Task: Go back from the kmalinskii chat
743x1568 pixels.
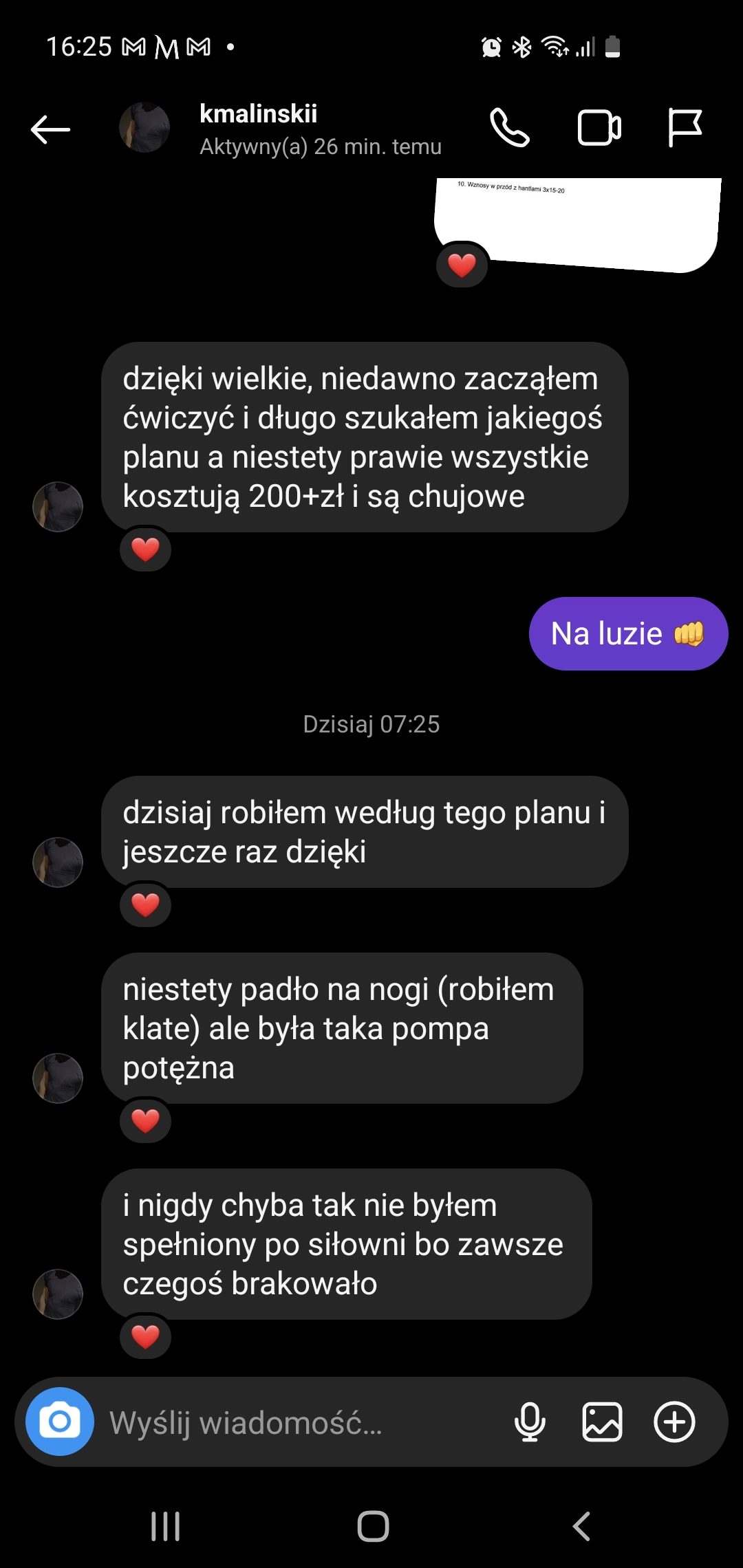Action: click(51, 129)
